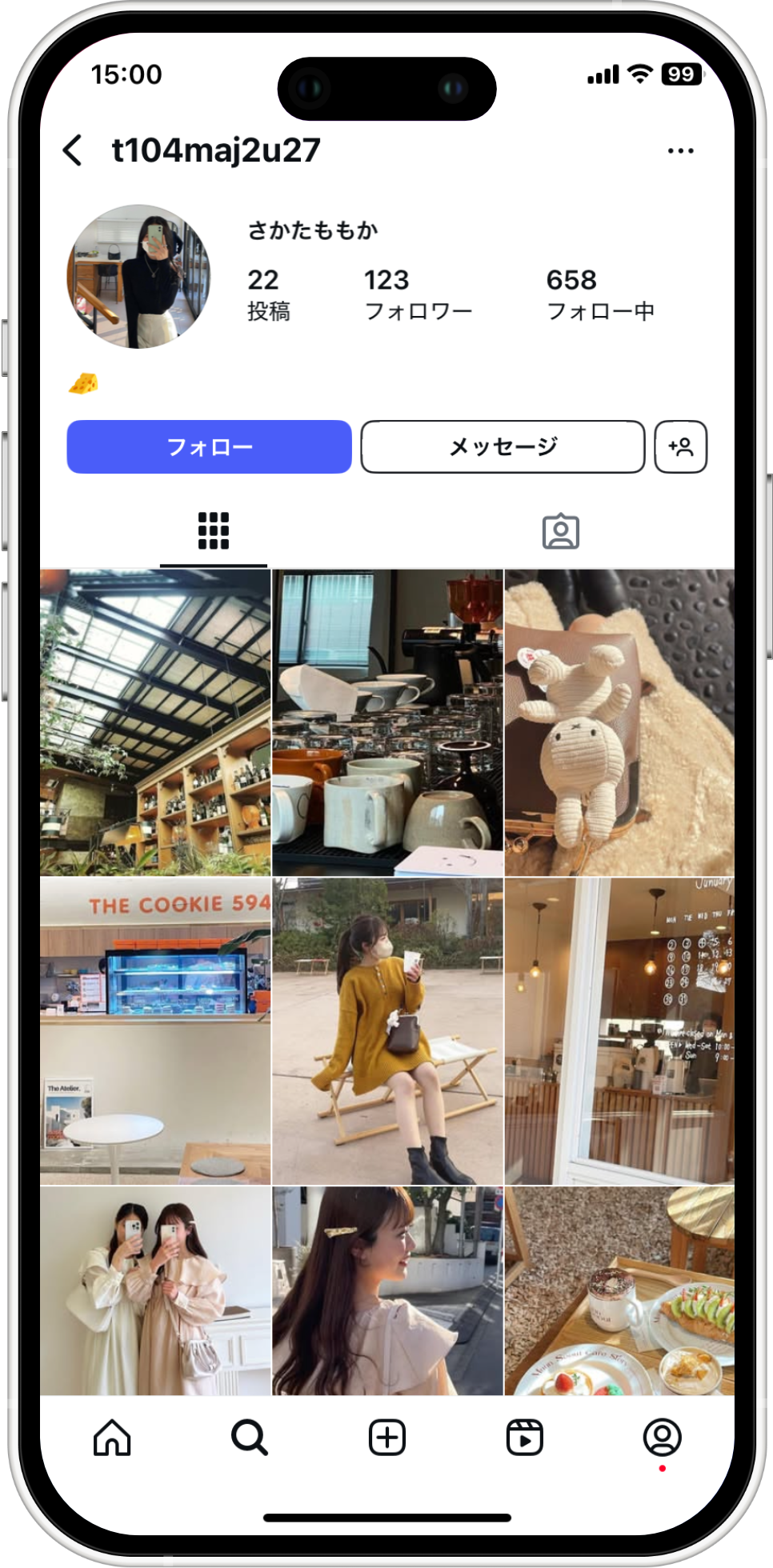773x1568 pixels.
Task: Open the メッセージ button
Action: (503, 446)
